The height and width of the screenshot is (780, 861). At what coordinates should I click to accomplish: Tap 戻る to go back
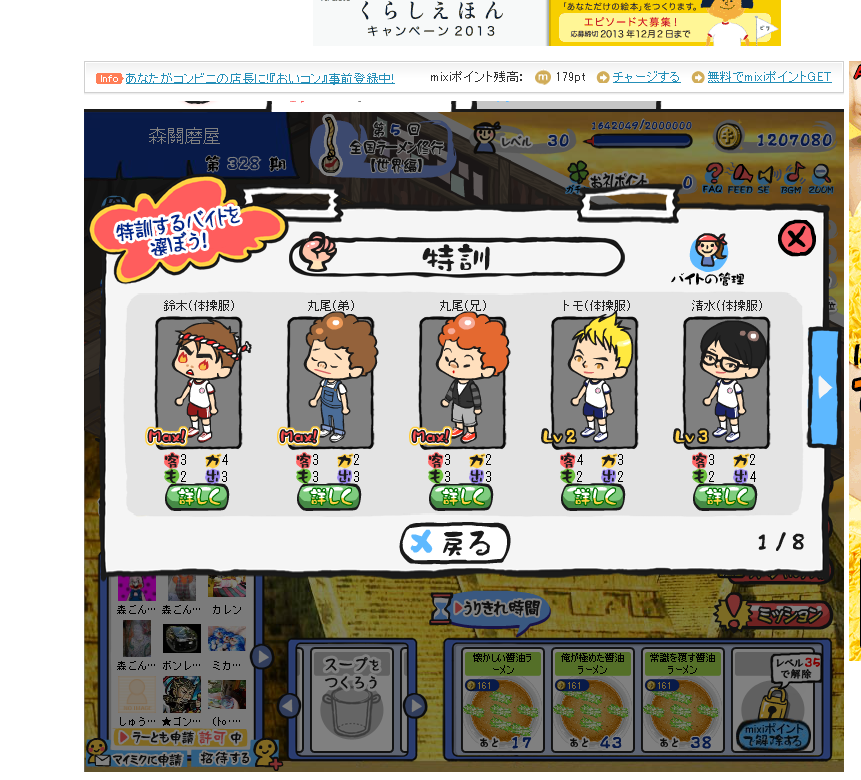tap(455, 543)
